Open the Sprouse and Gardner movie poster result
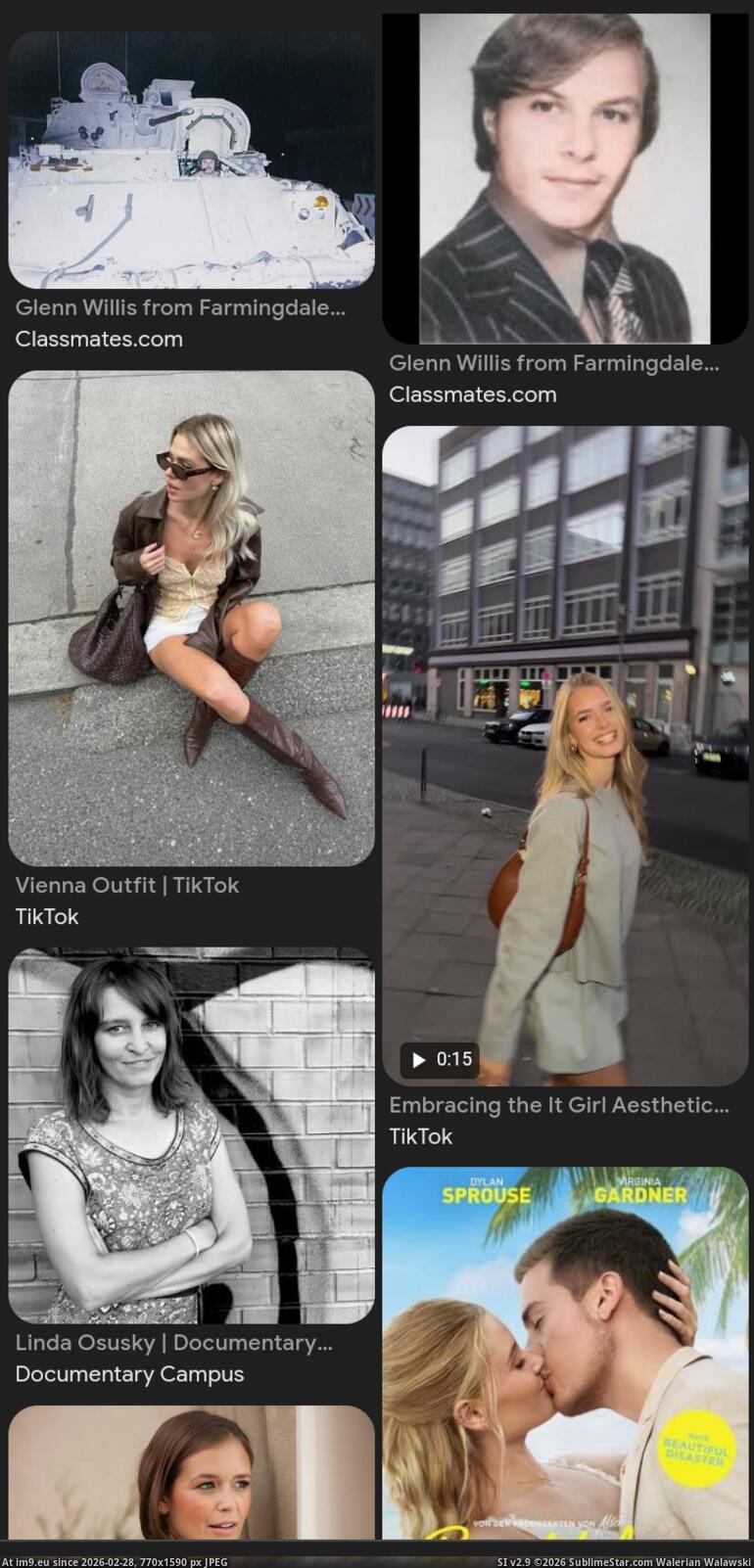Screen dimensions: 754x1568 pos(565,1352)
